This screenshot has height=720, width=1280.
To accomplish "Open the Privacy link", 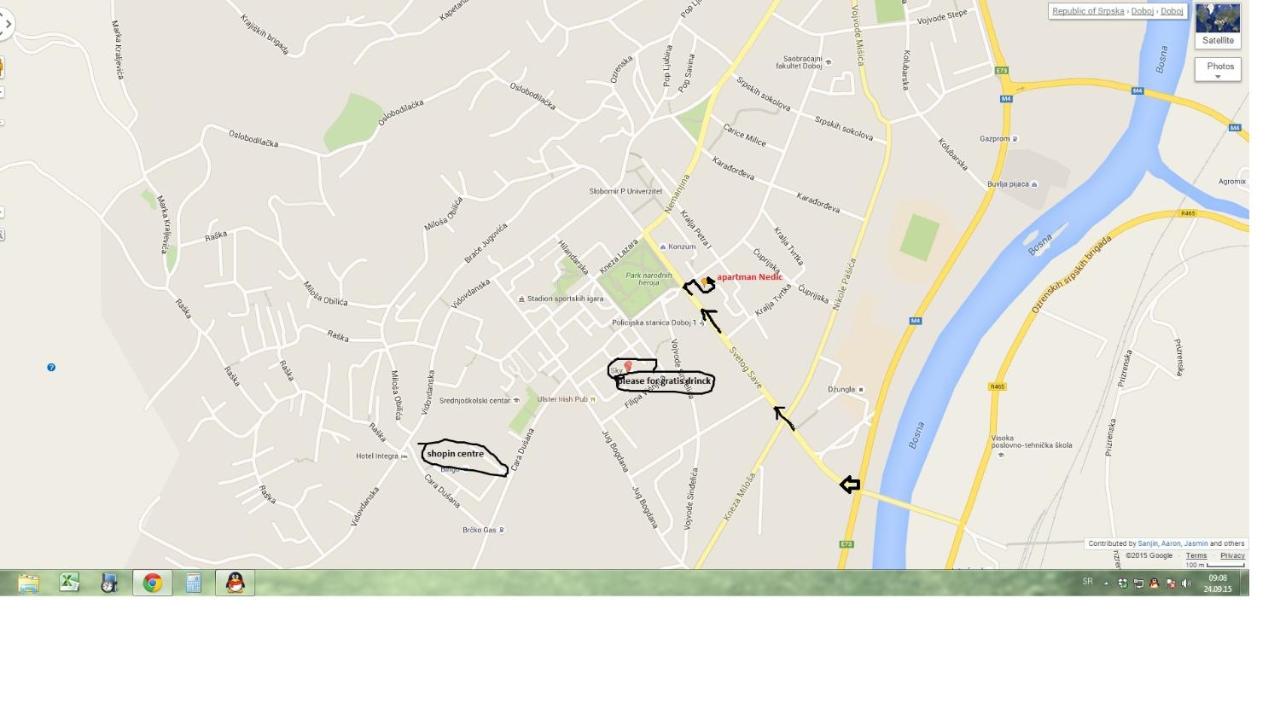I will (x=1232, y=556).
